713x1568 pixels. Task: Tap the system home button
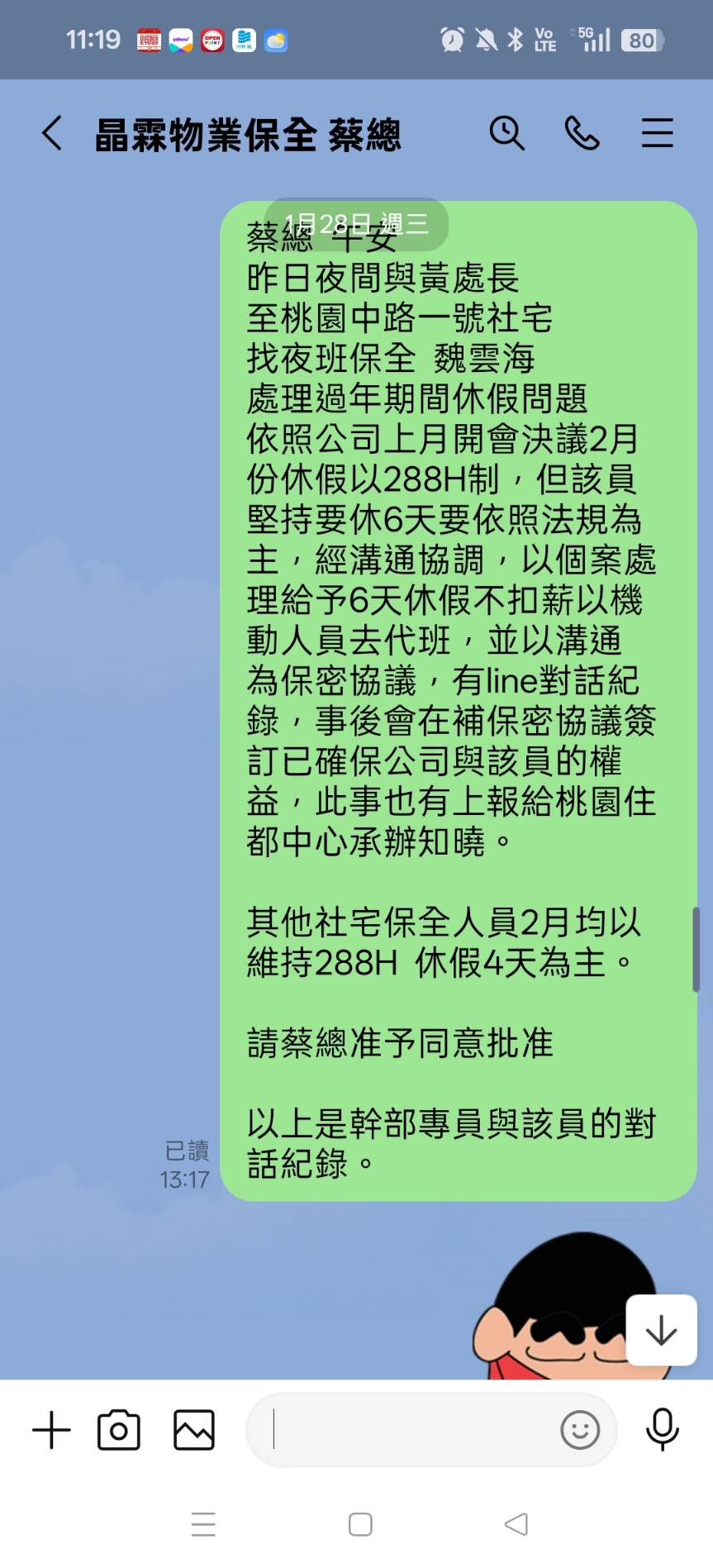[360, 1524]
